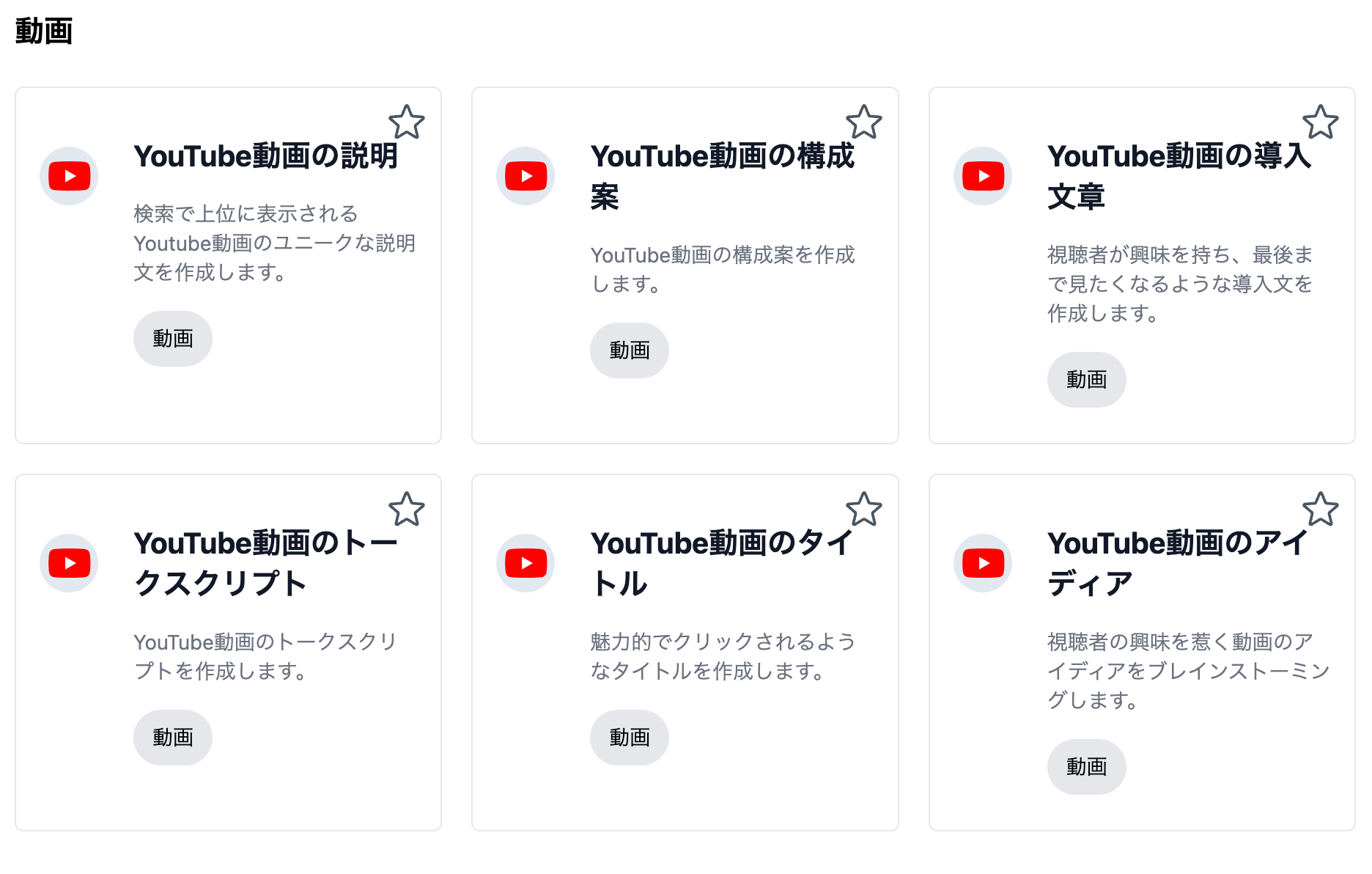
Task: Tap the star on YouTube動画の導入文章
Action: pyautogui.click(x=1320, y=122)
